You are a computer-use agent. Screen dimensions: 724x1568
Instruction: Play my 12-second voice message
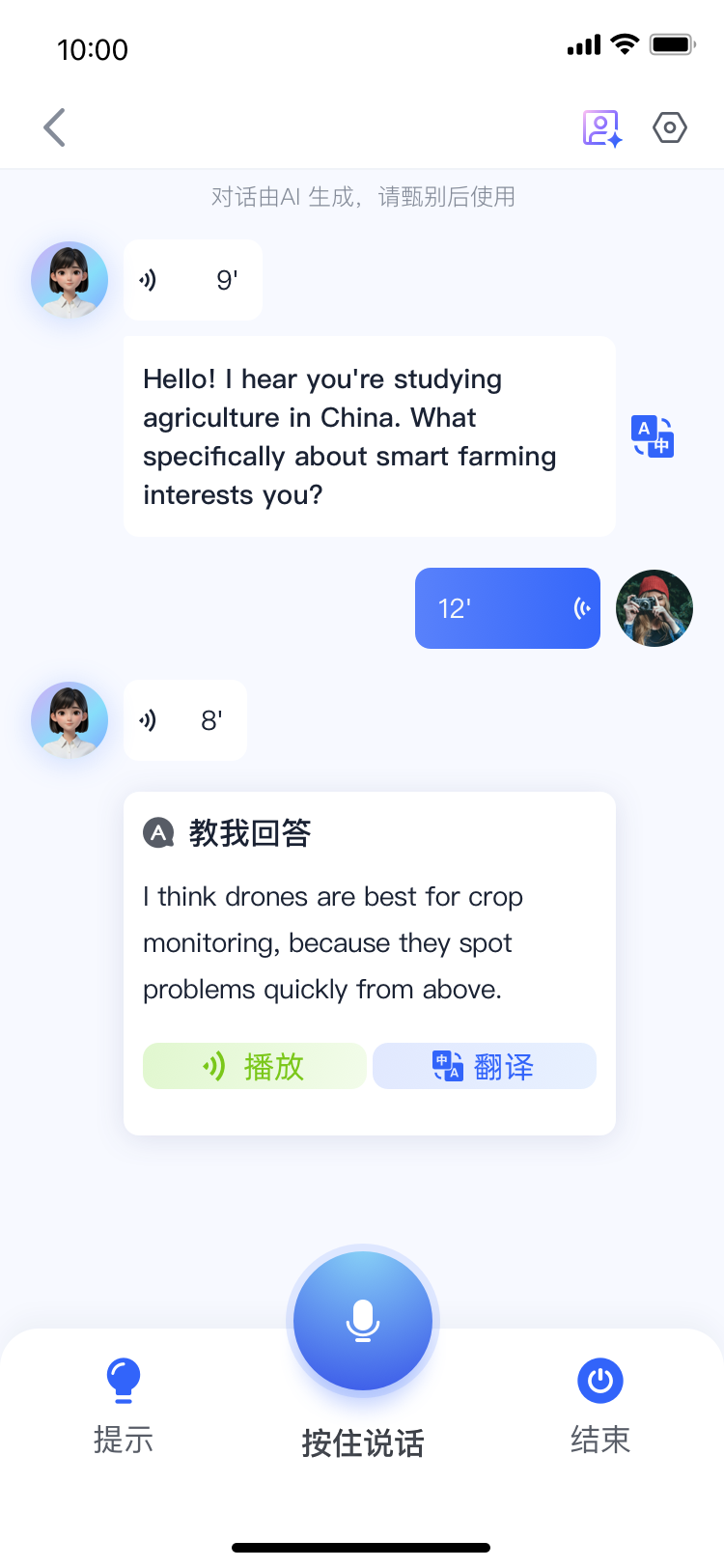click(x=508, y=608)
